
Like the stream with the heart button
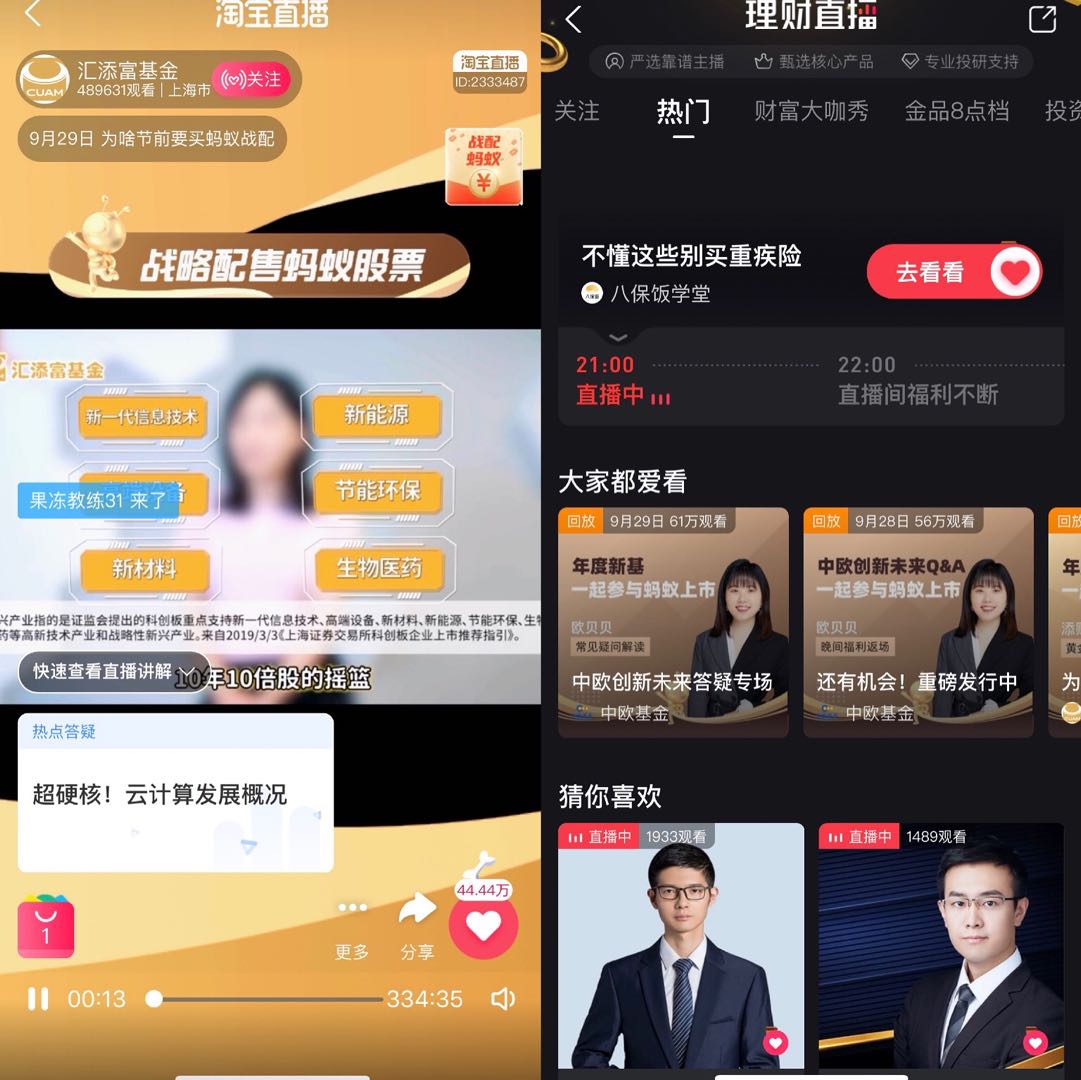click(483, 927)
